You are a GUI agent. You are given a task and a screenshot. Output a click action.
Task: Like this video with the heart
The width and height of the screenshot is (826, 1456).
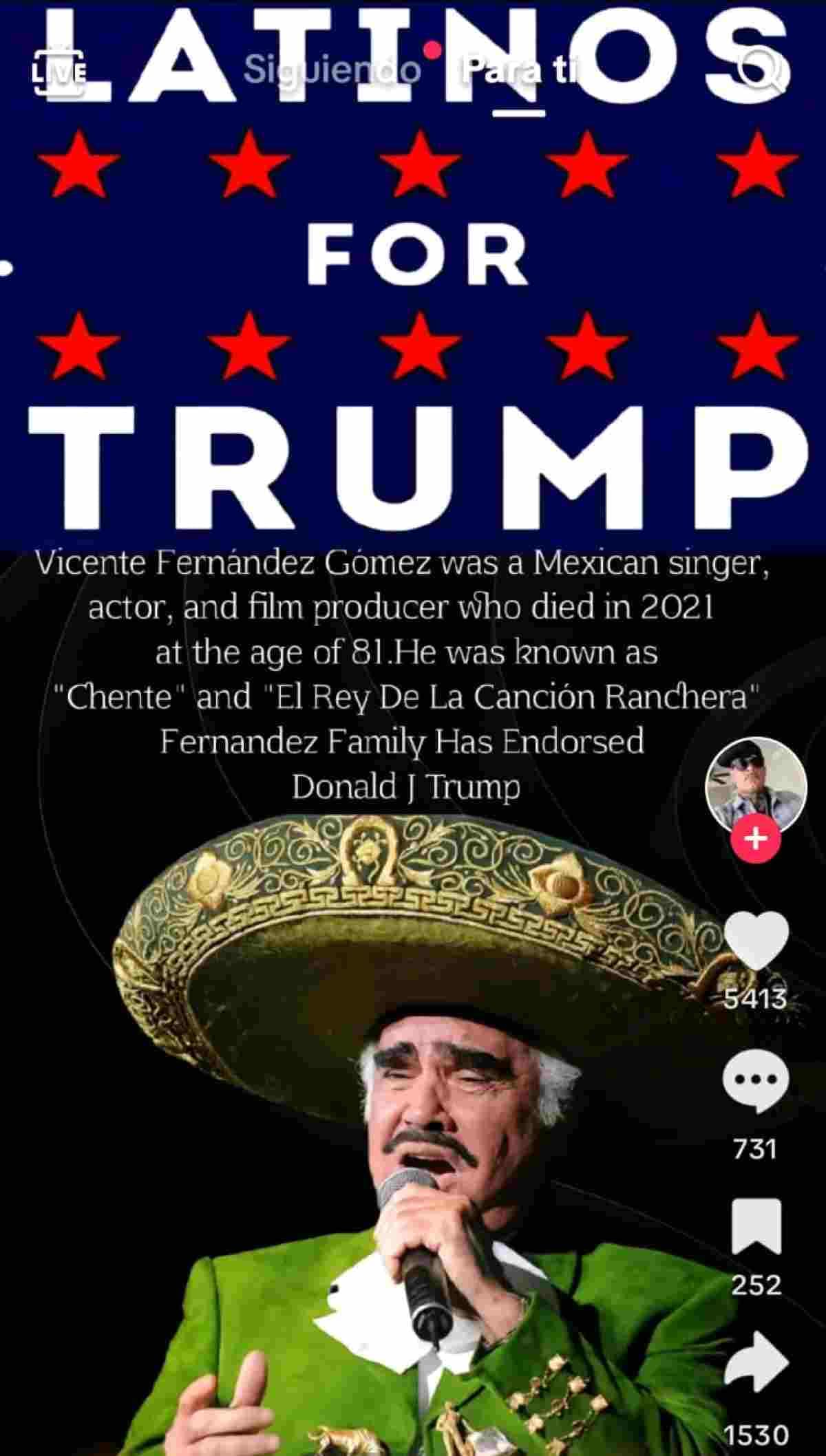756,940
